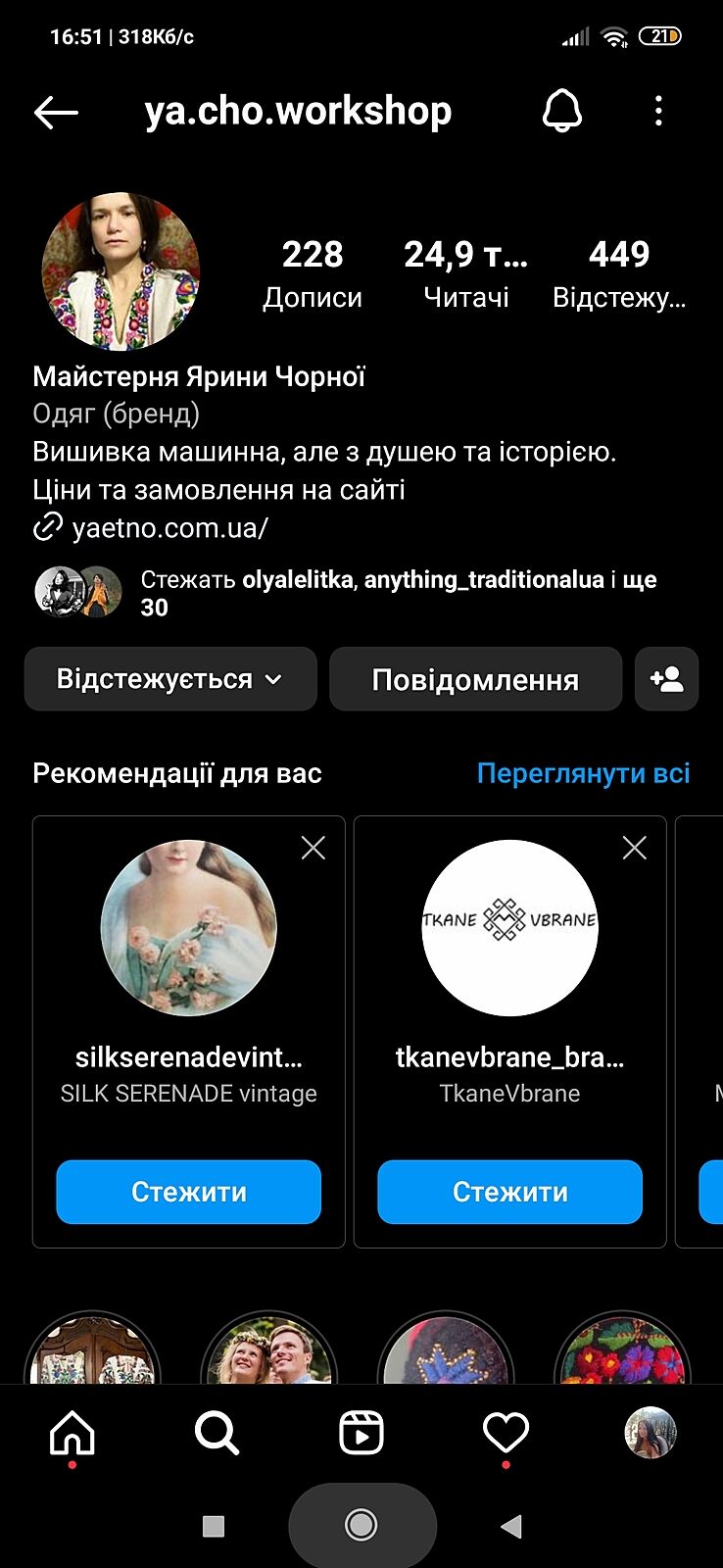Screen dimensions: 723x1568
Task: Tap the system home button
Action: coord(361,1525)
